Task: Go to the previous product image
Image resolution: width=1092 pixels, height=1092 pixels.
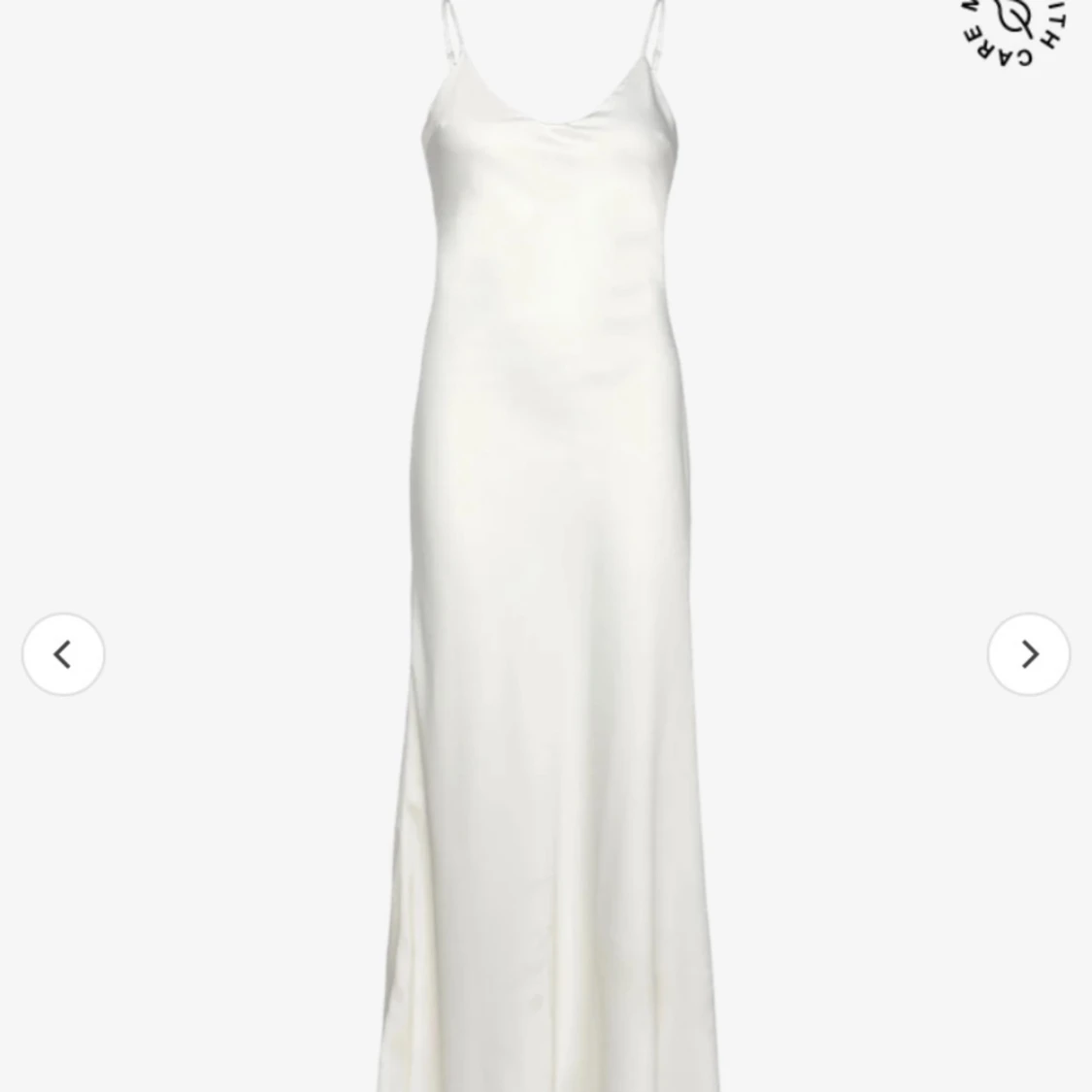Action: coord(63,654)
